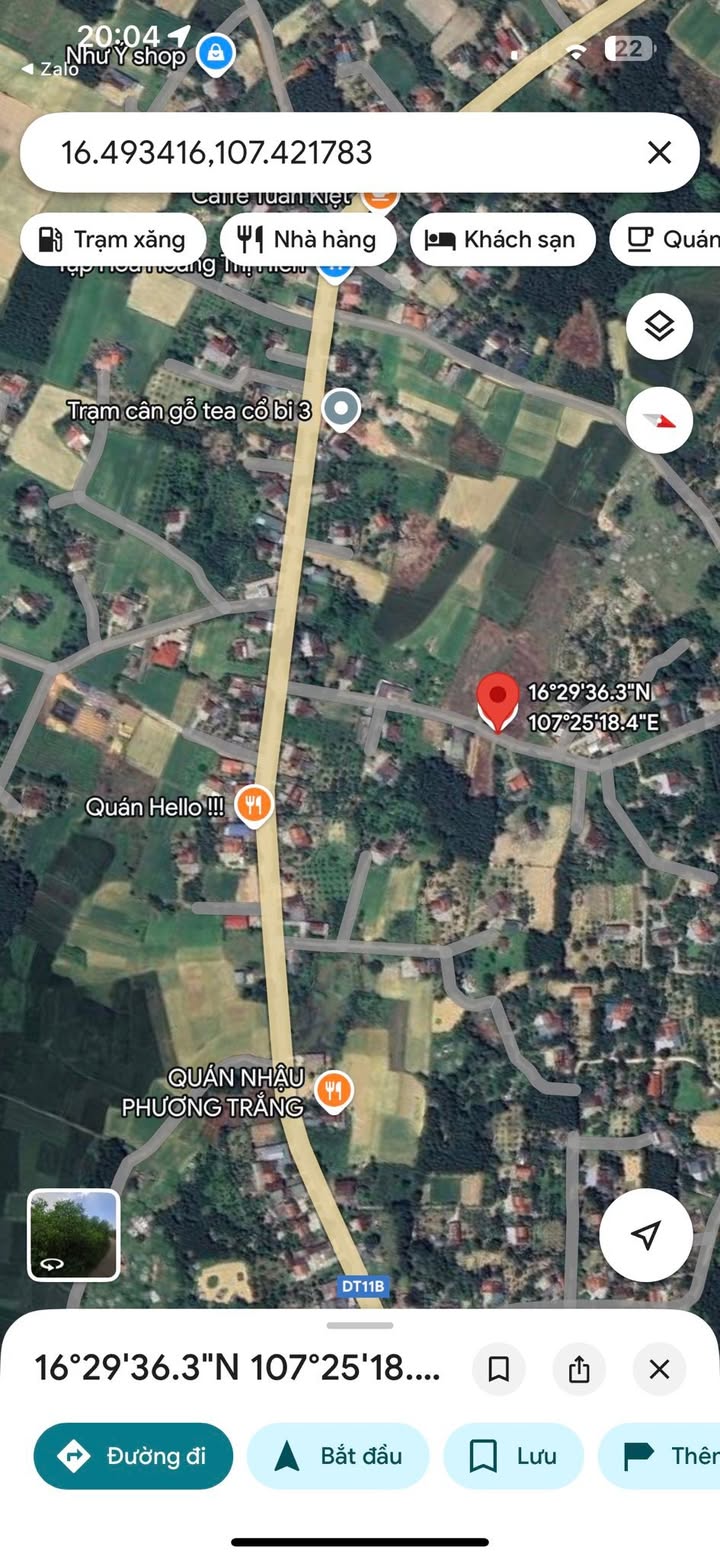Open Trạm cân gỗ tea cổ bi 3 marker
The width and height of the screenshot is (720, 1560).
click(343, 409)
